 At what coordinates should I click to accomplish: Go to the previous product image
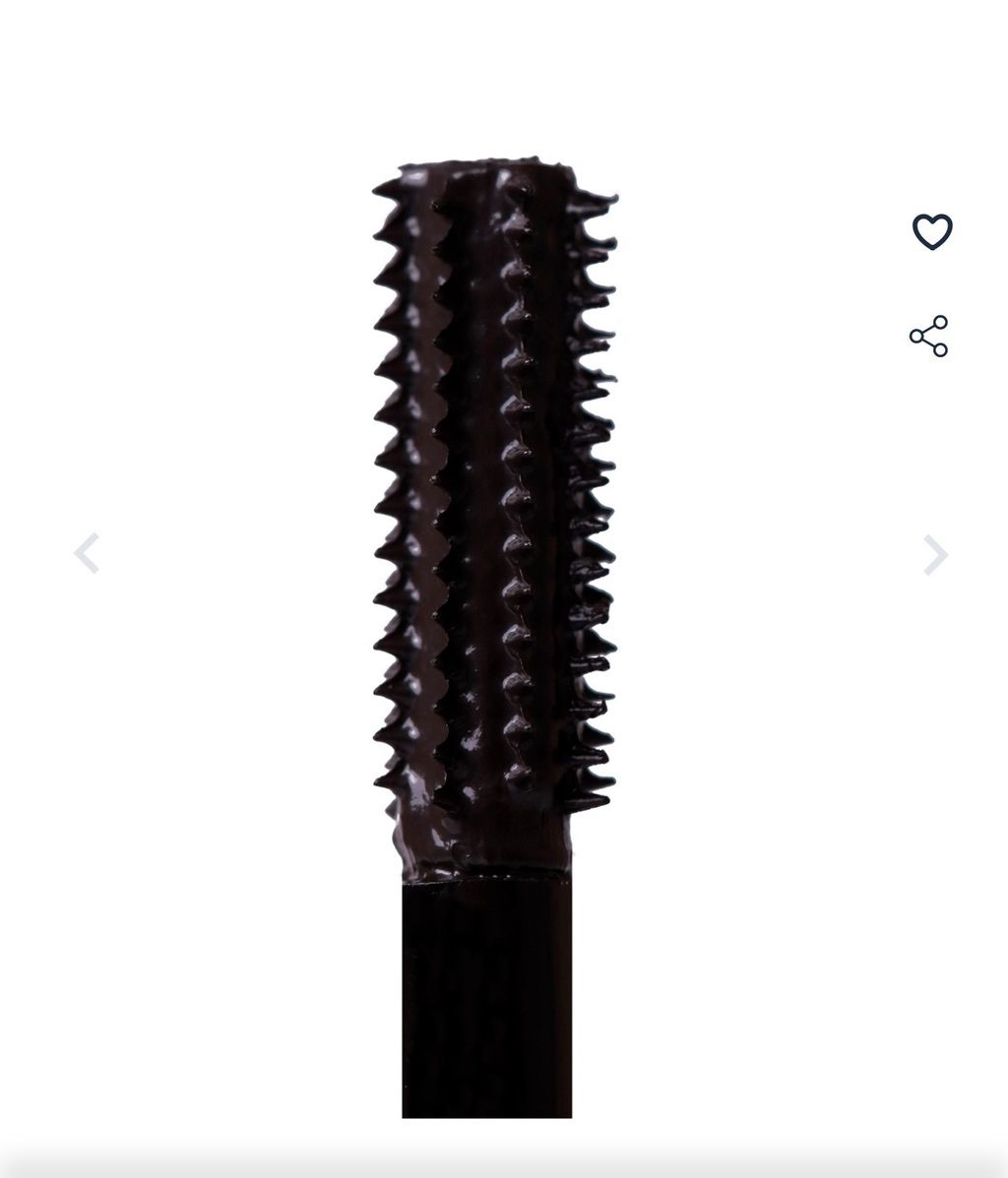pos(87,553)
